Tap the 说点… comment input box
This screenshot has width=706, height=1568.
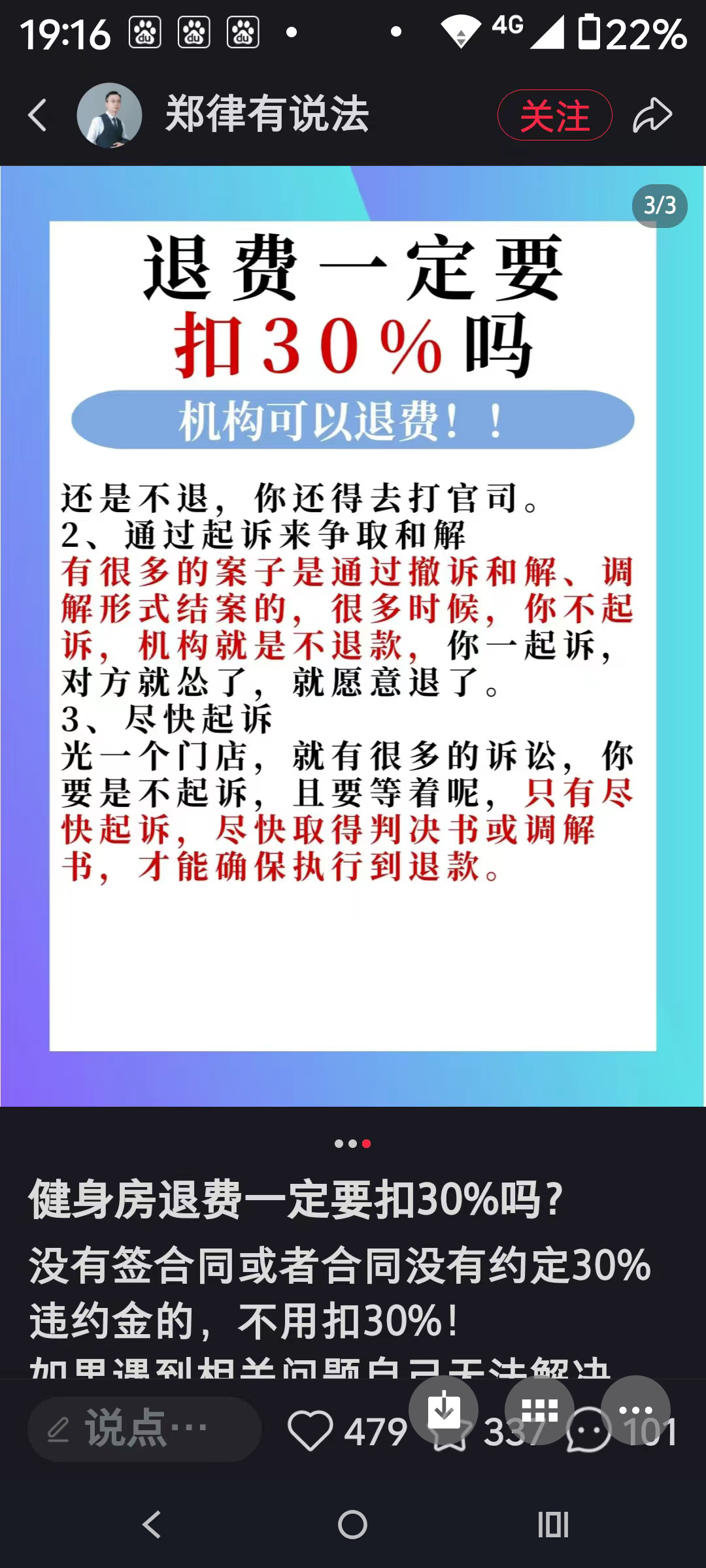[144, 1429]
